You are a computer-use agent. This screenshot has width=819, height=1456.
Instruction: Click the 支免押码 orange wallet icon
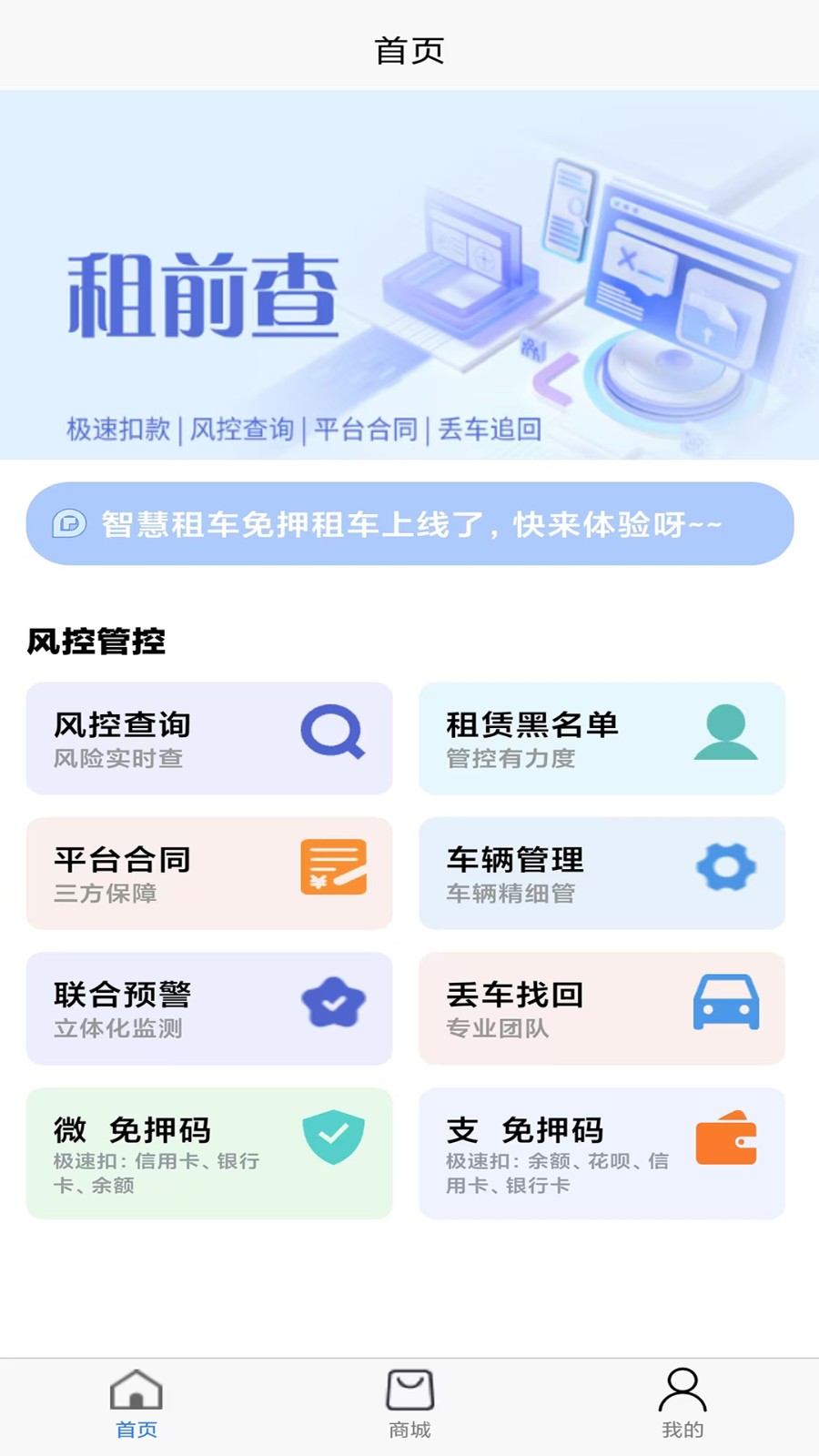point(725,1137)
